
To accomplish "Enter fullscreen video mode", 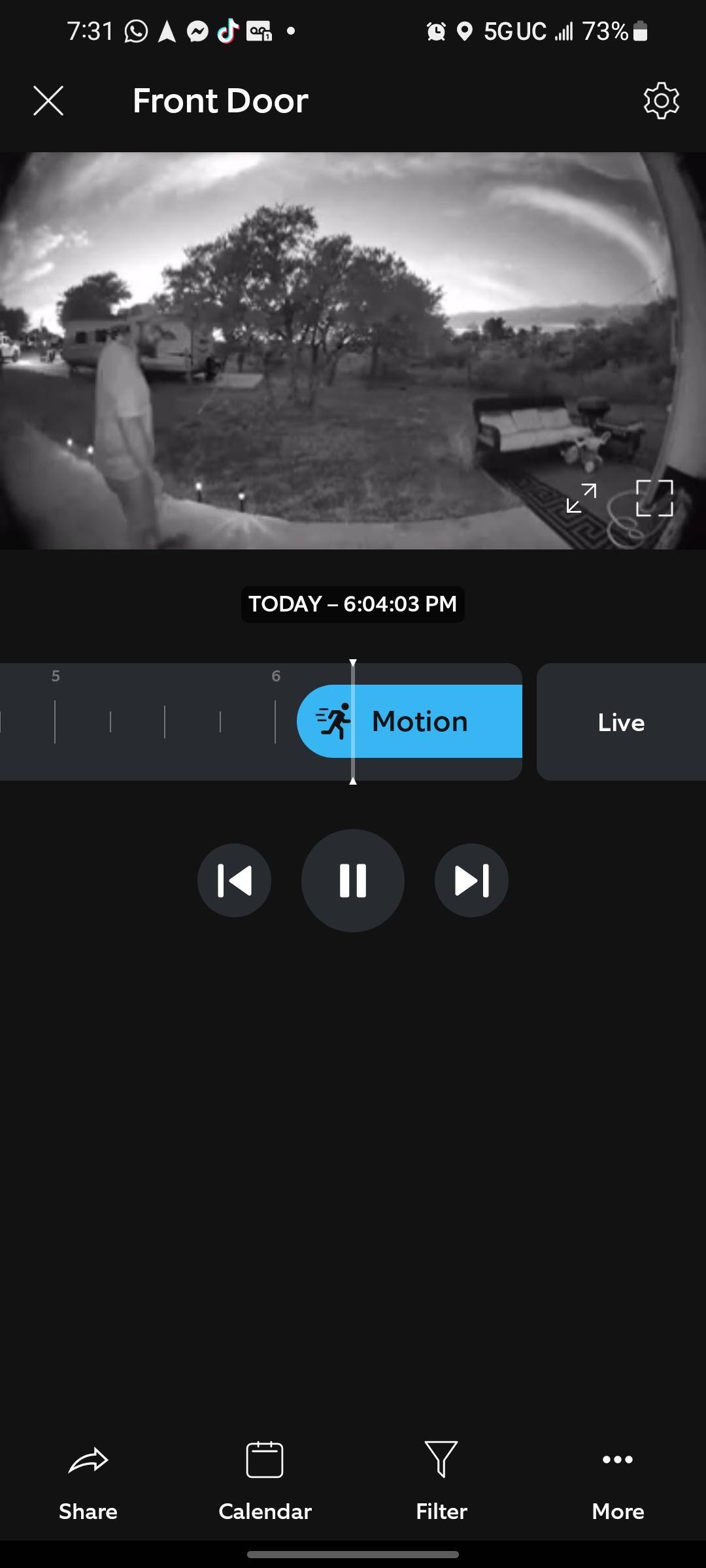I will (654, 498).
